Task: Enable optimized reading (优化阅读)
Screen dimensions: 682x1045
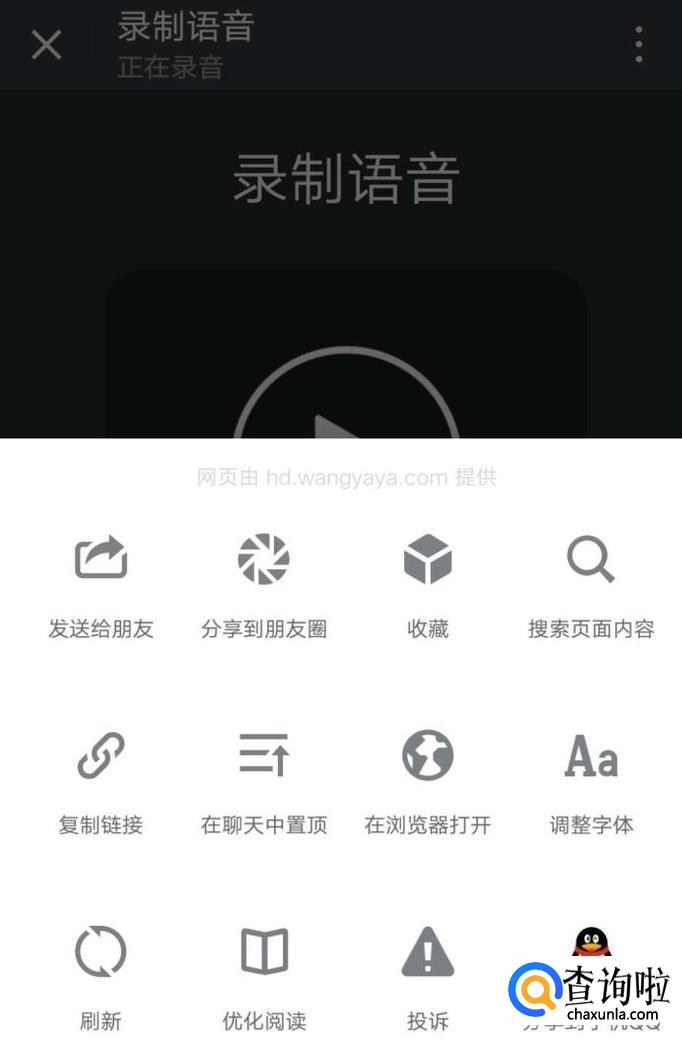Action: [264, 952]
